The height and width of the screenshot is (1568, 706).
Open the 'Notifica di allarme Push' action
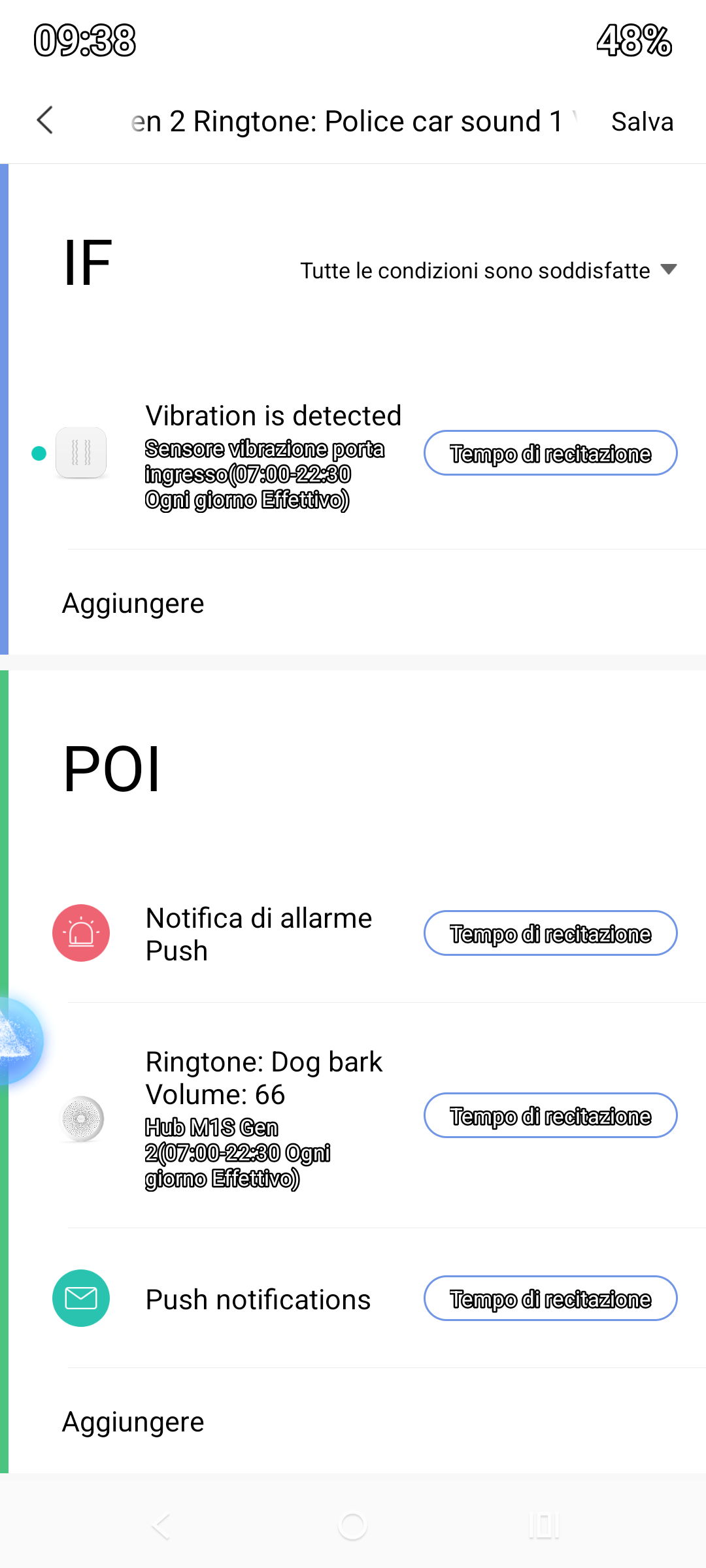click(258, 934)
